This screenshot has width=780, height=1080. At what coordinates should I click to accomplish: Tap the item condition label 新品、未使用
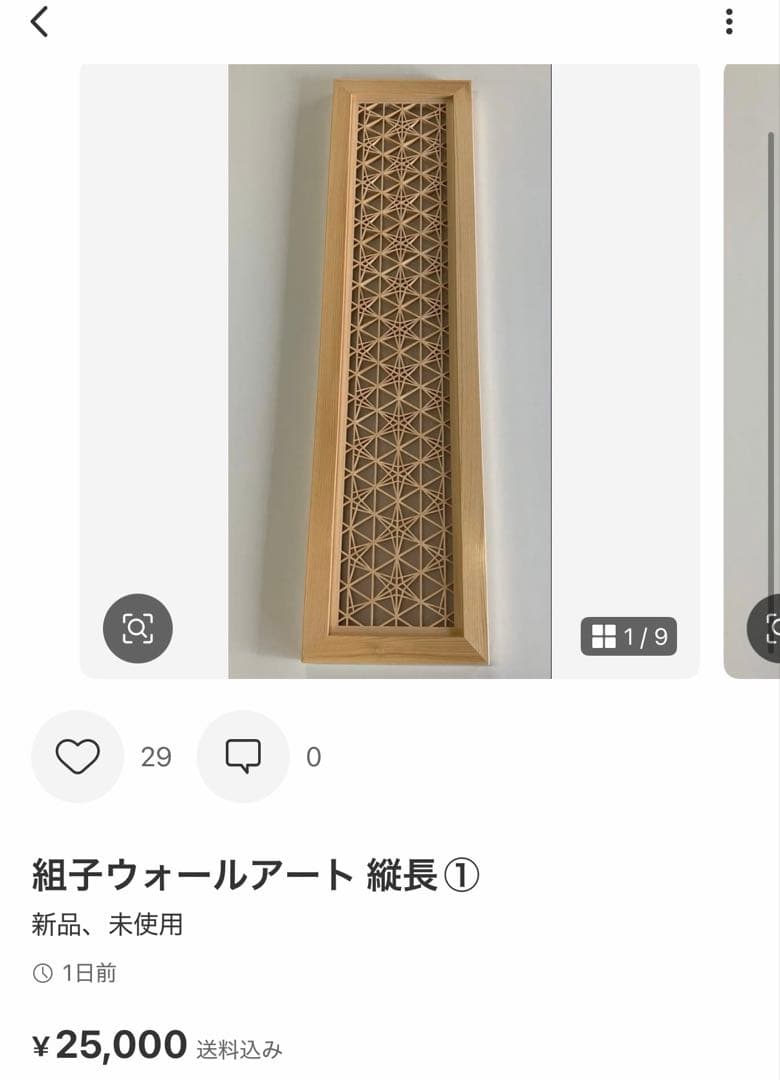pyautogui.click(x=106, y=925)
